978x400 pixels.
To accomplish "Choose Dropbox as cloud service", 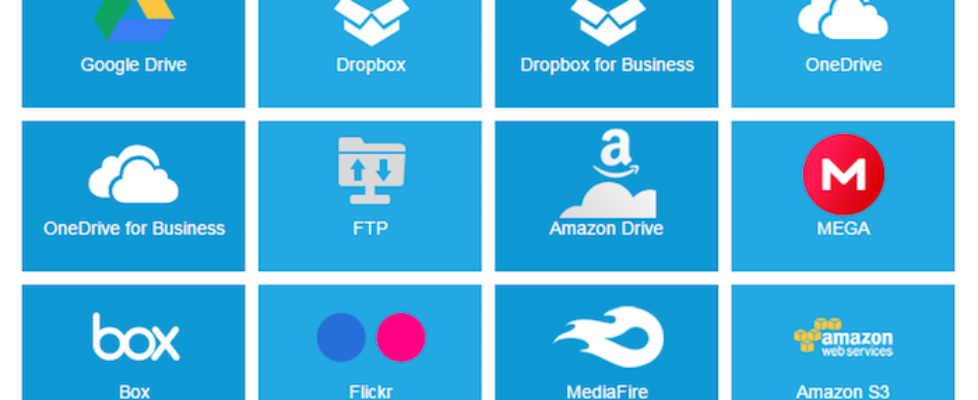I will coord(370,50).
